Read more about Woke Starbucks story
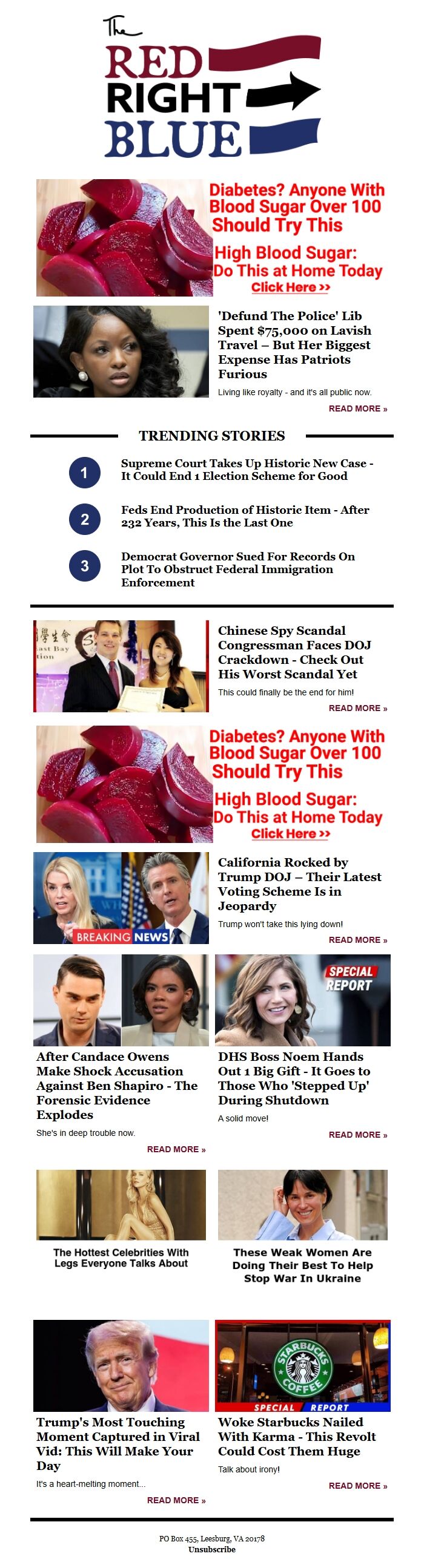 [357, 1486]
